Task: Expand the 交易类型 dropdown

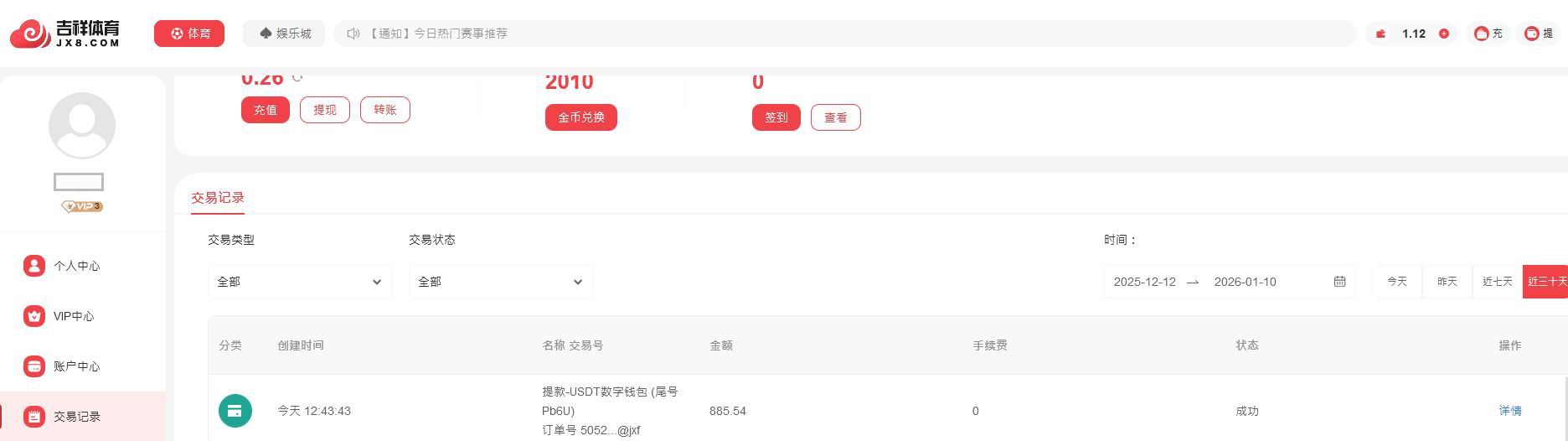Action: click(x=299, y=282)
